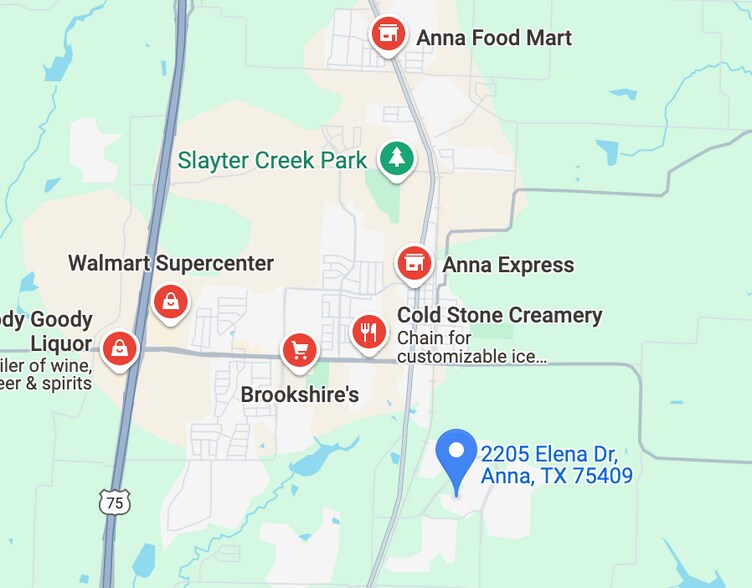The image size is (752, 588).
Task: Open the Anna Food Mart pin
Action: coord(387,35)
